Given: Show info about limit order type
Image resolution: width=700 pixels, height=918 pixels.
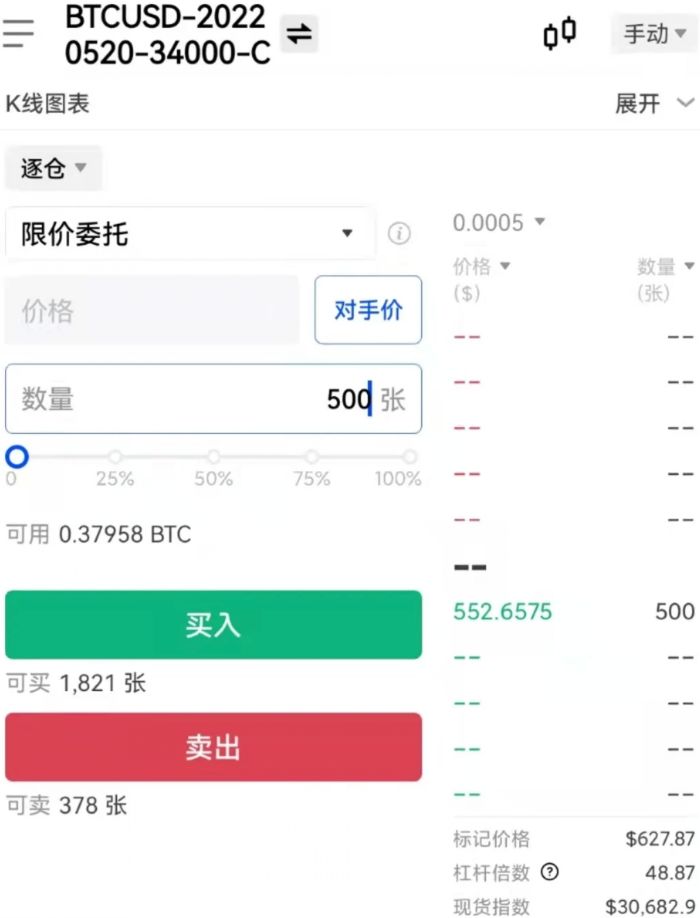Looking at the screenshot, I should [399, 234].
